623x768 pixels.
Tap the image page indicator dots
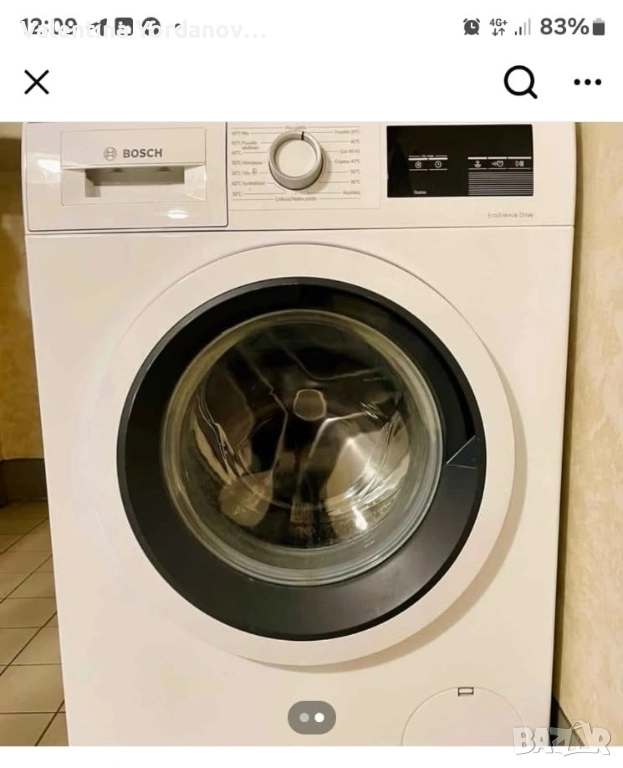pyautogui.click(x=312, y=717)
